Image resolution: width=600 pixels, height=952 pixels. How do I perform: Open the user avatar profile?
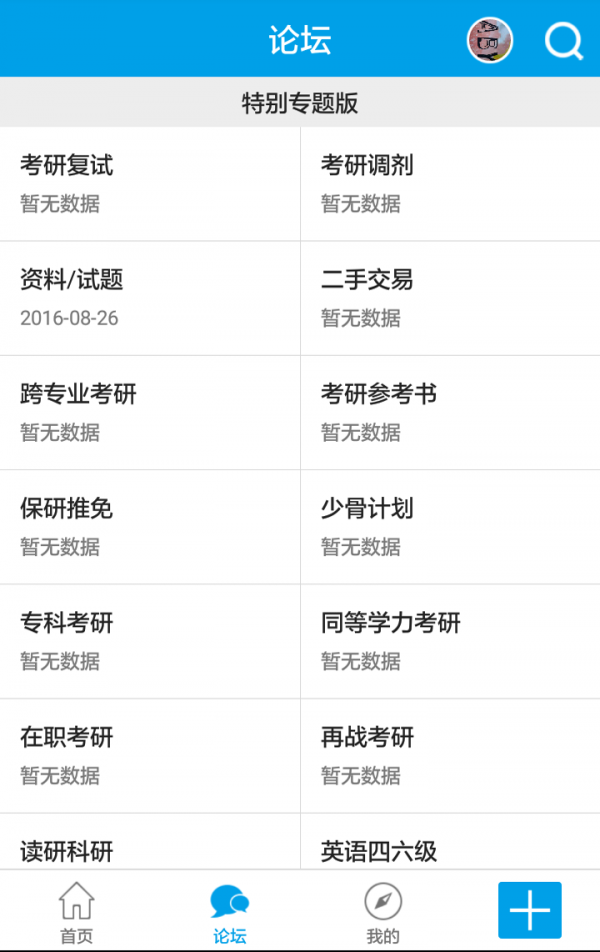click(490, 41)
